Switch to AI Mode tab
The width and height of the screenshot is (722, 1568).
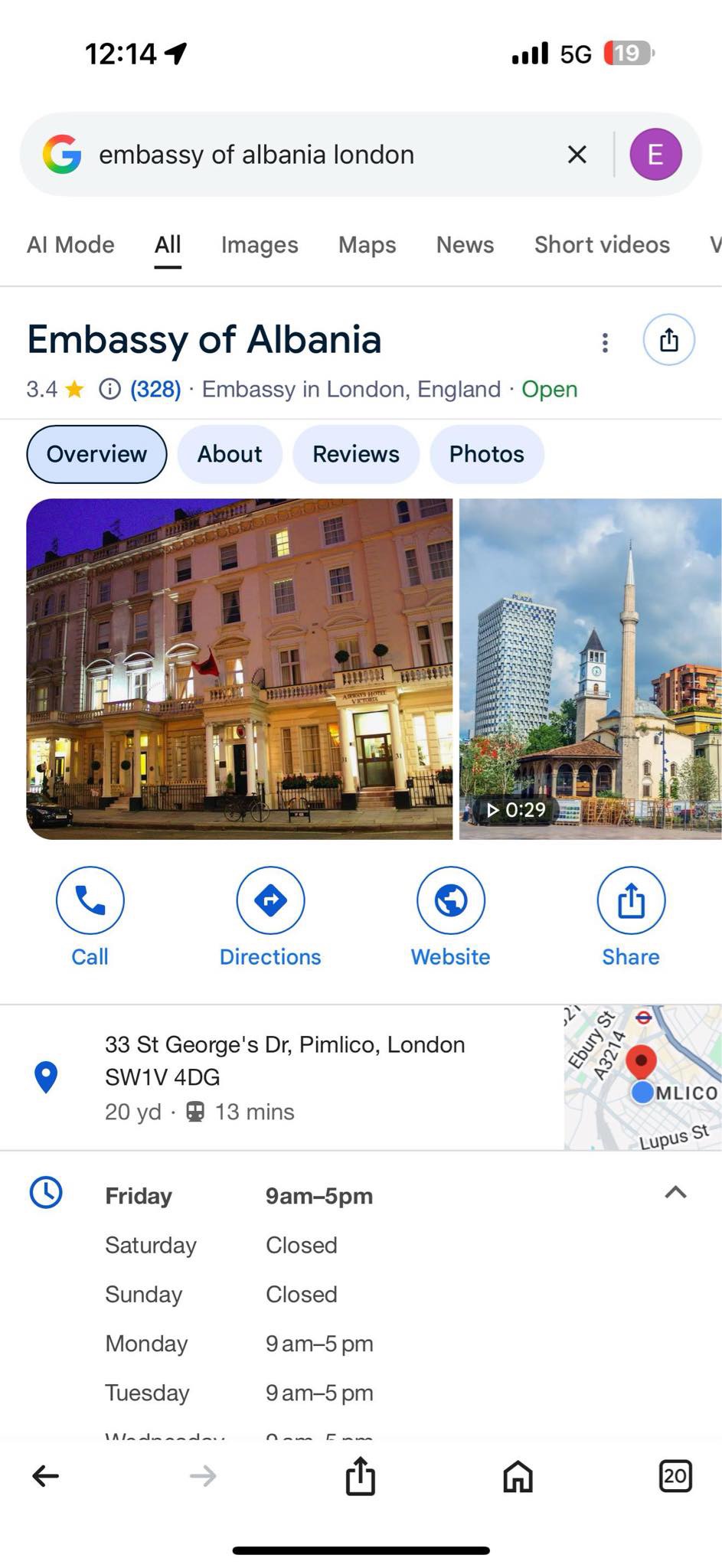tap(70, 245)
